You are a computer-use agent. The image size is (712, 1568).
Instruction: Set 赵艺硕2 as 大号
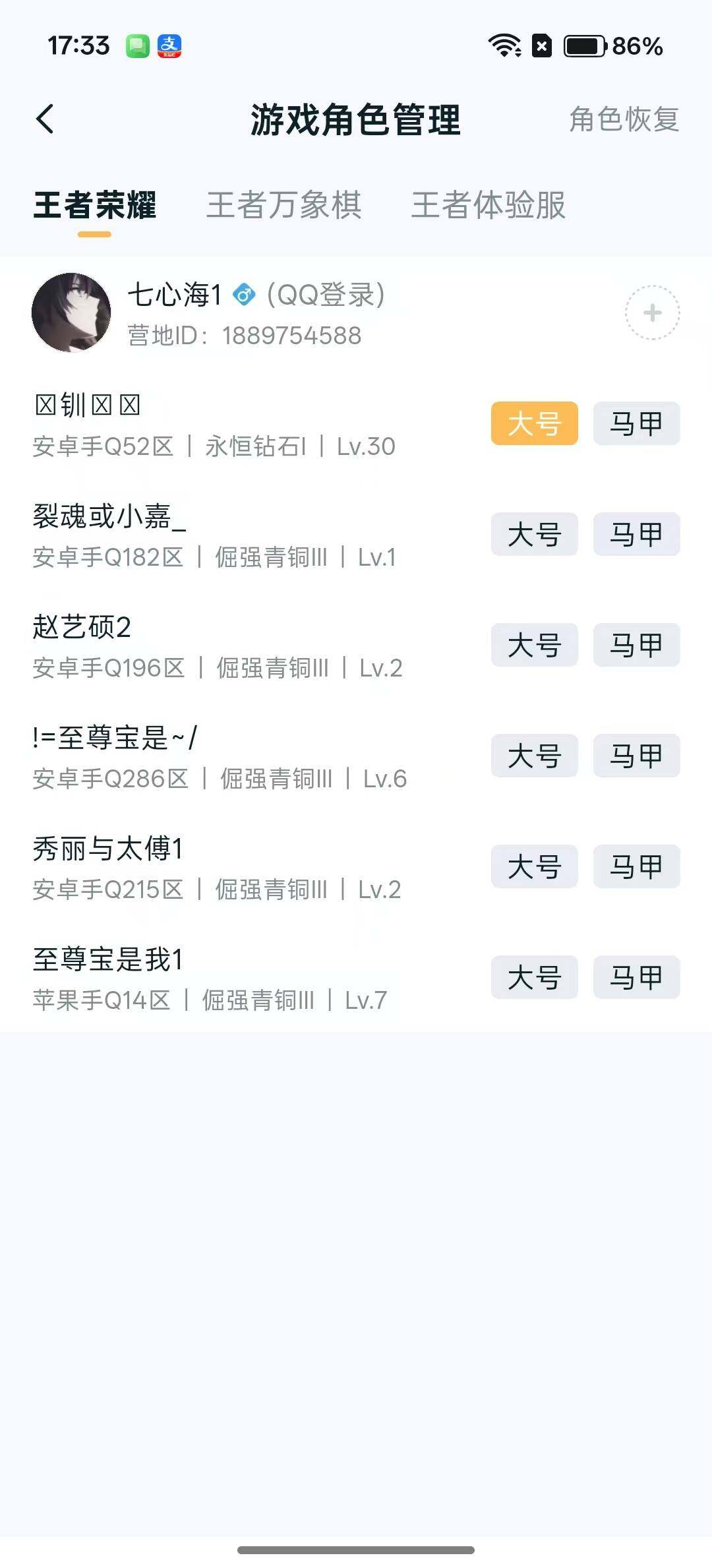click(x=534, y=646)
